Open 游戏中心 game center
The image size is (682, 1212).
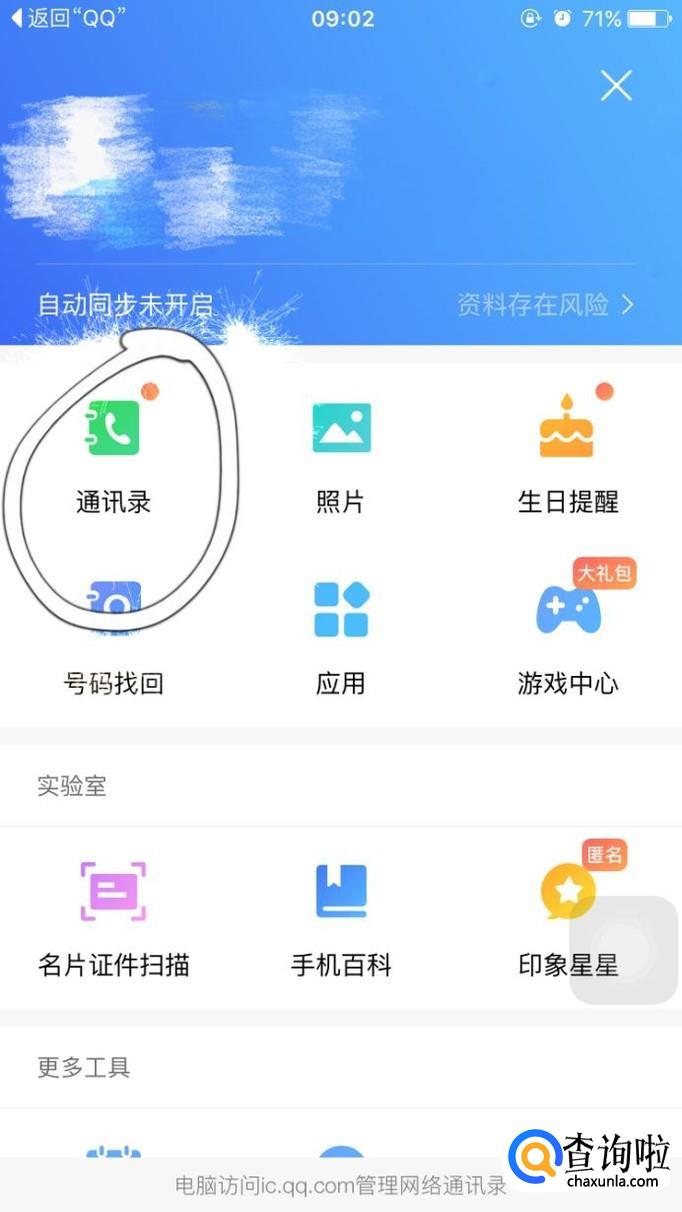pos(567,638)
